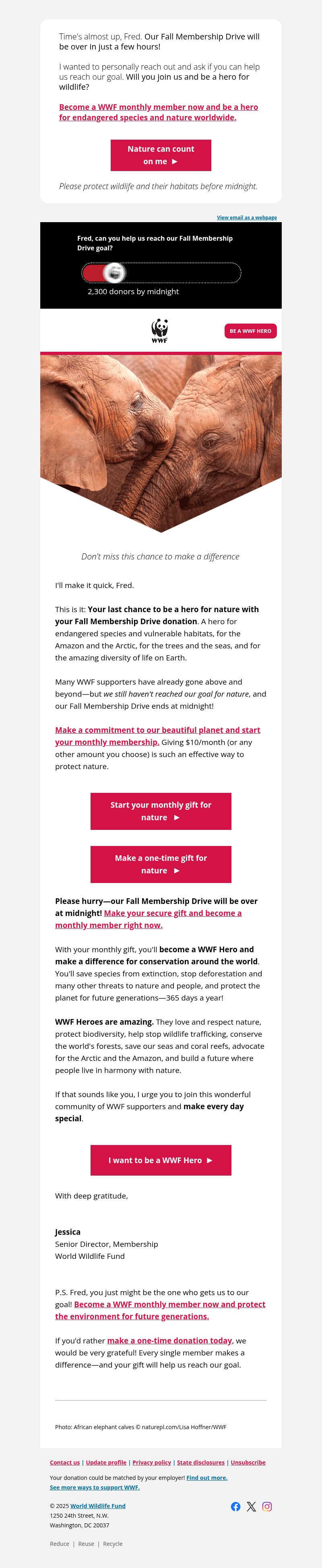Tap the 'Unsubscribe' link

click(248, 1462)
